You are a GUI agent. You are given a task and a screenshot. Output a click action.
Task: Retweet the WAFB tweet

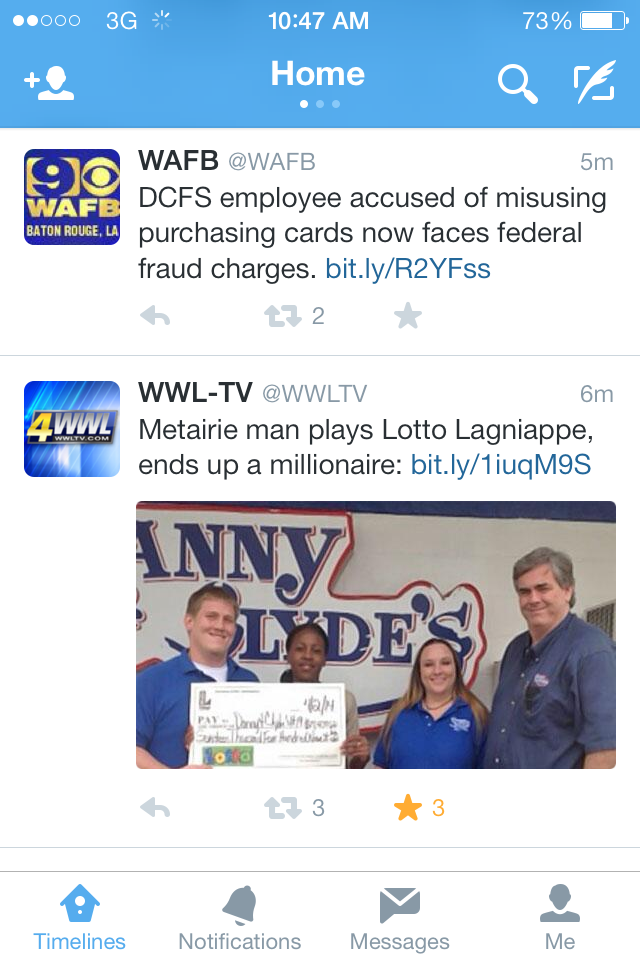[x=282, y=317]
